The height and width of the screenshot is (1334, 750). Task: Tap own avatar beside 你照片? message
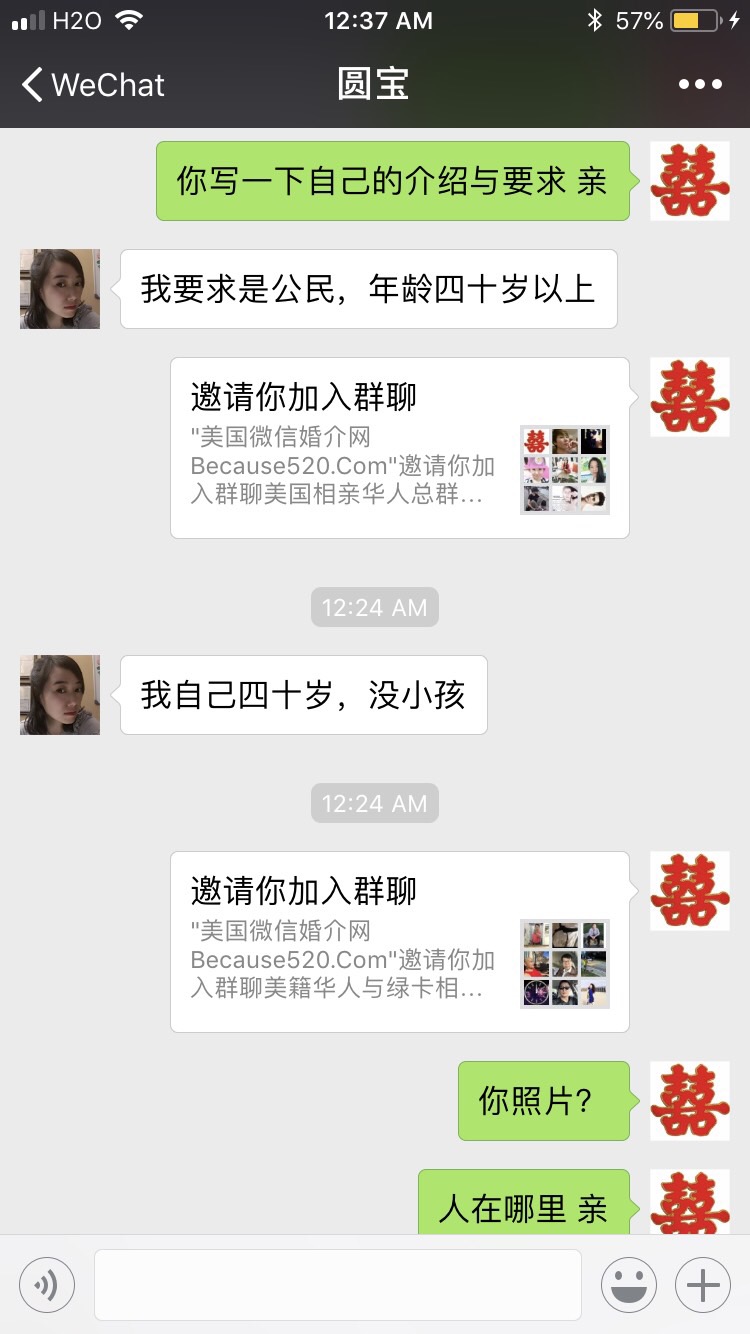pyautogui.click(x=690, y=1101)
